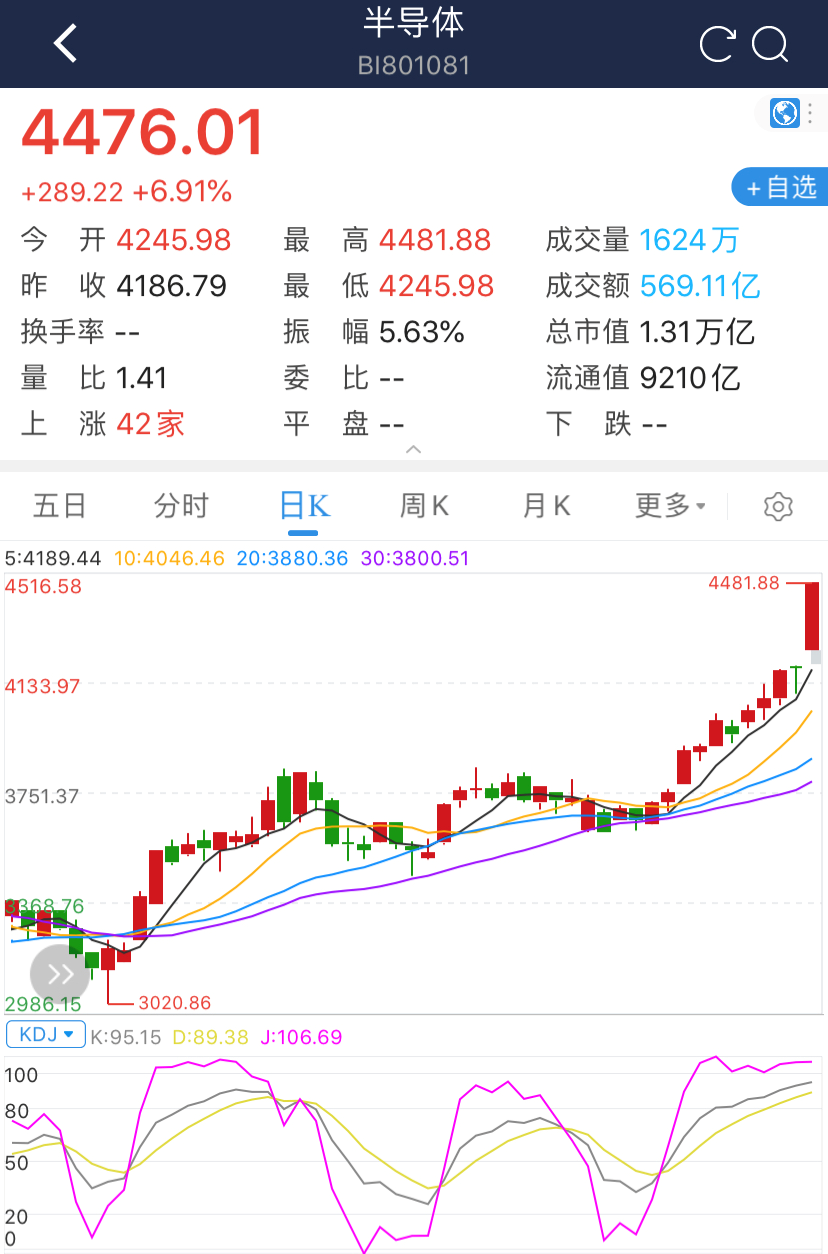Select the 日K chart tab
The height and width of the screenshot is (1254, 828).
pyautogui.click(x=304, y=506)
